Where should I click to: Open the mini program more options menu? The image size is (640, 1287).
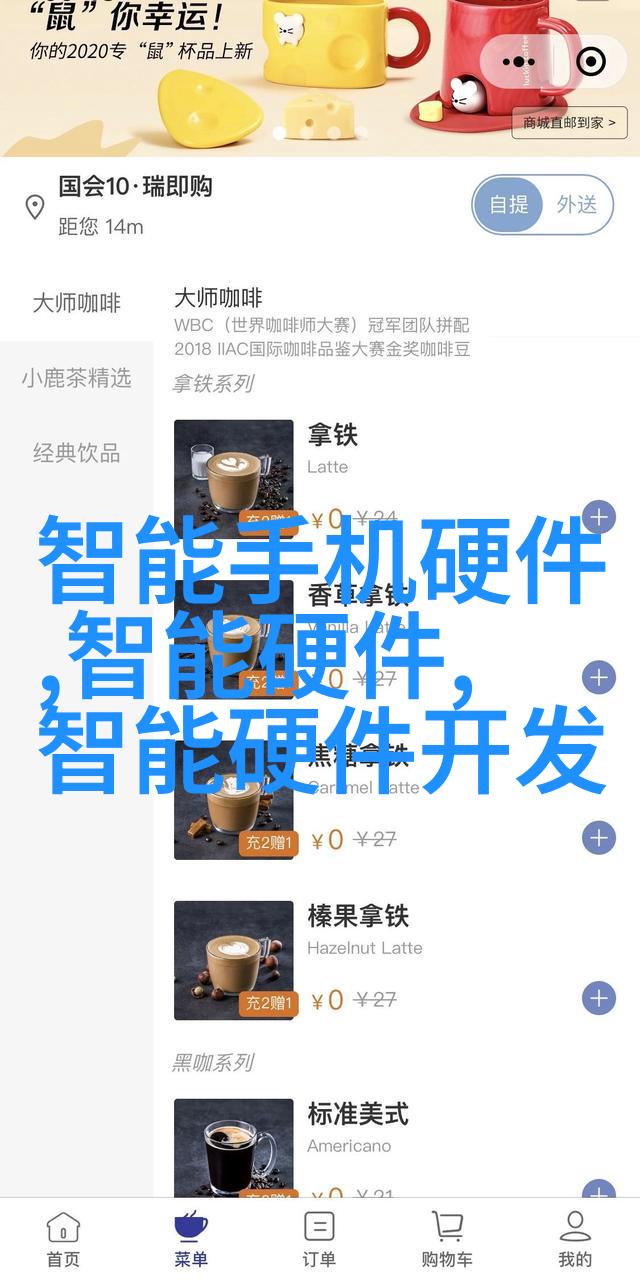(521, 62)
